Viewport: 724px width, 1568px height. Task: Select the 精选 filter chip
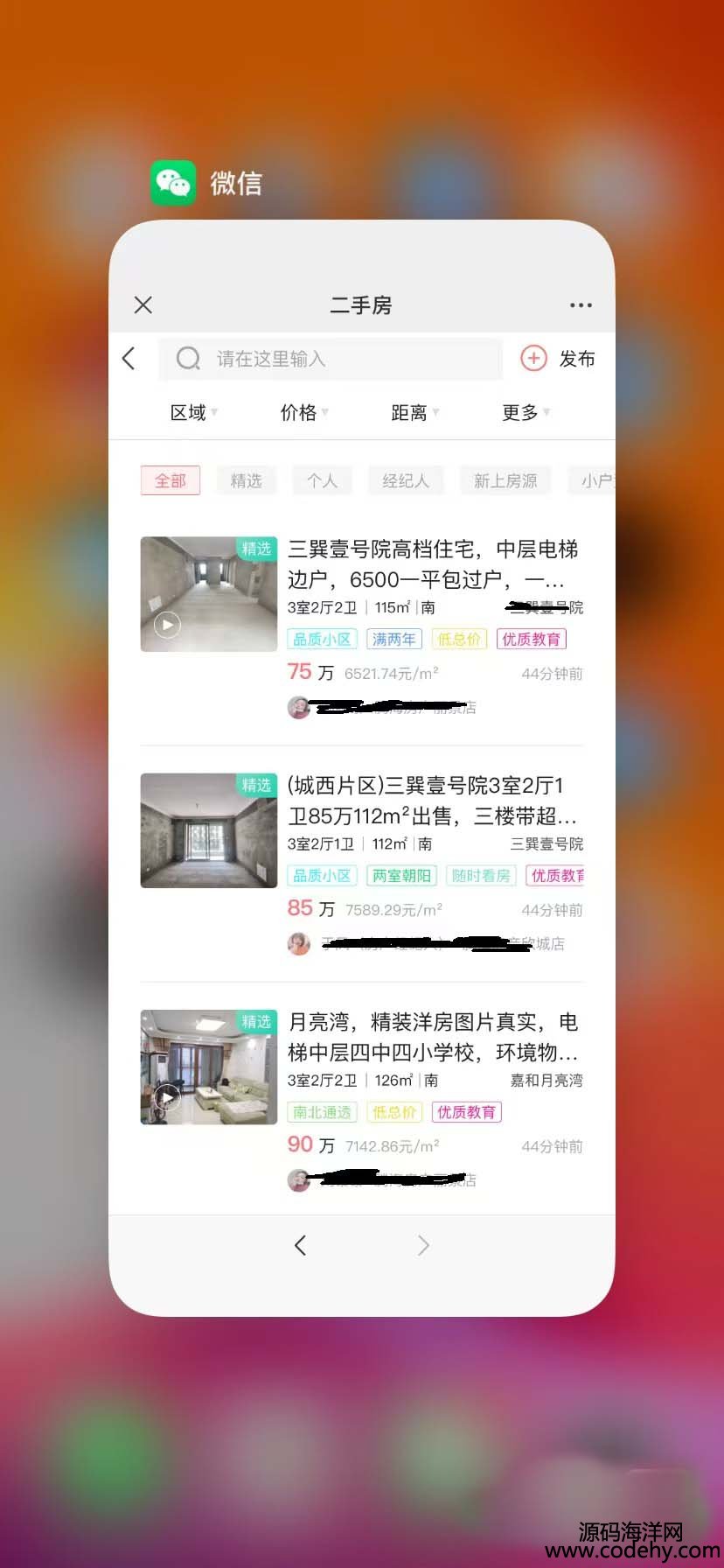pyautogui.click(x=247, y=480)
